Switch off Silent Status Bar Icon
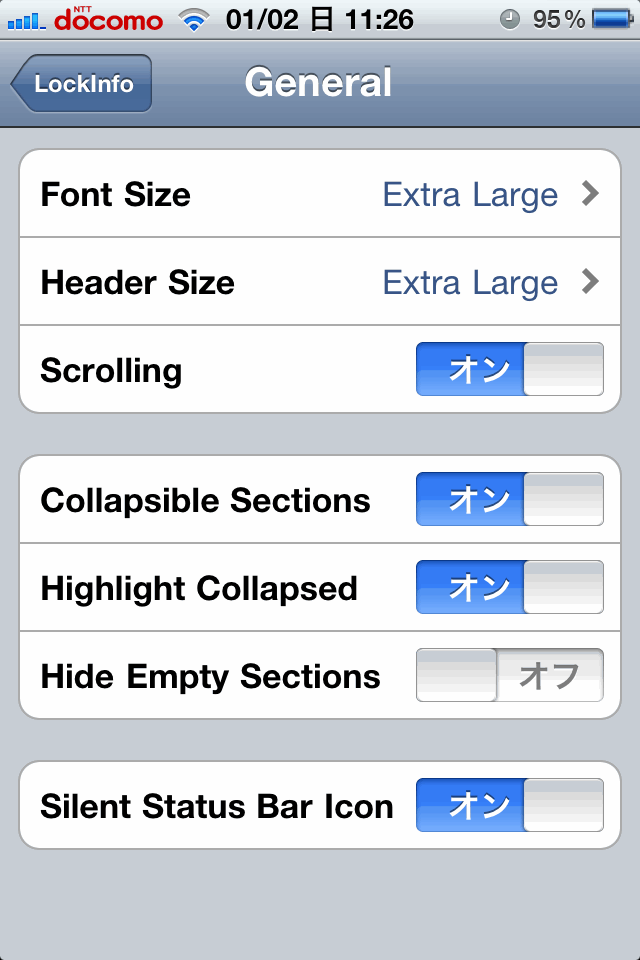Image resolution: width=640 pixels, height=960 pixels. (509, 806)
